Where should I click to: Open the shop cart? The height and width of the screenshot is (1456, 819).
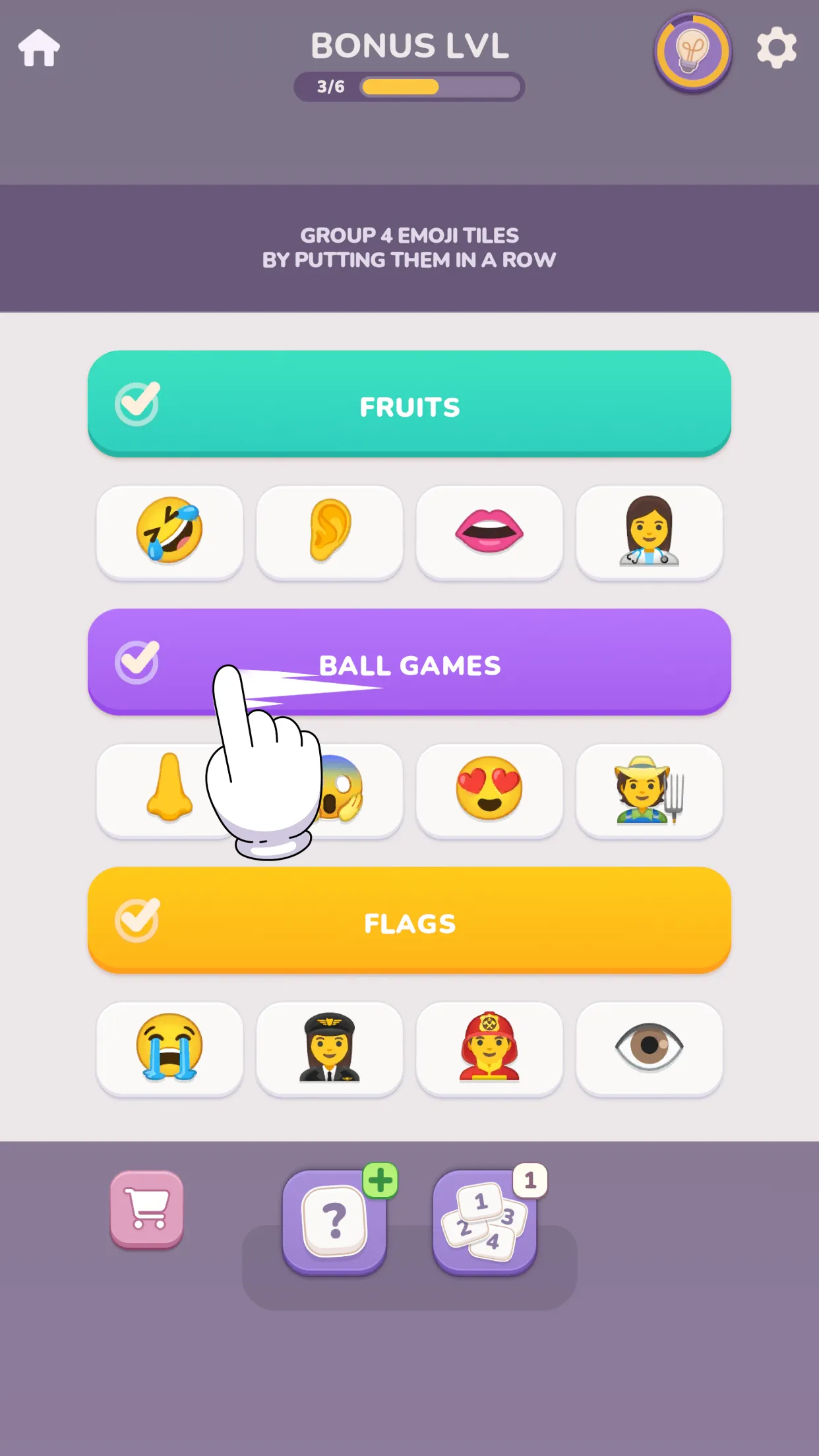(147, 1209)
